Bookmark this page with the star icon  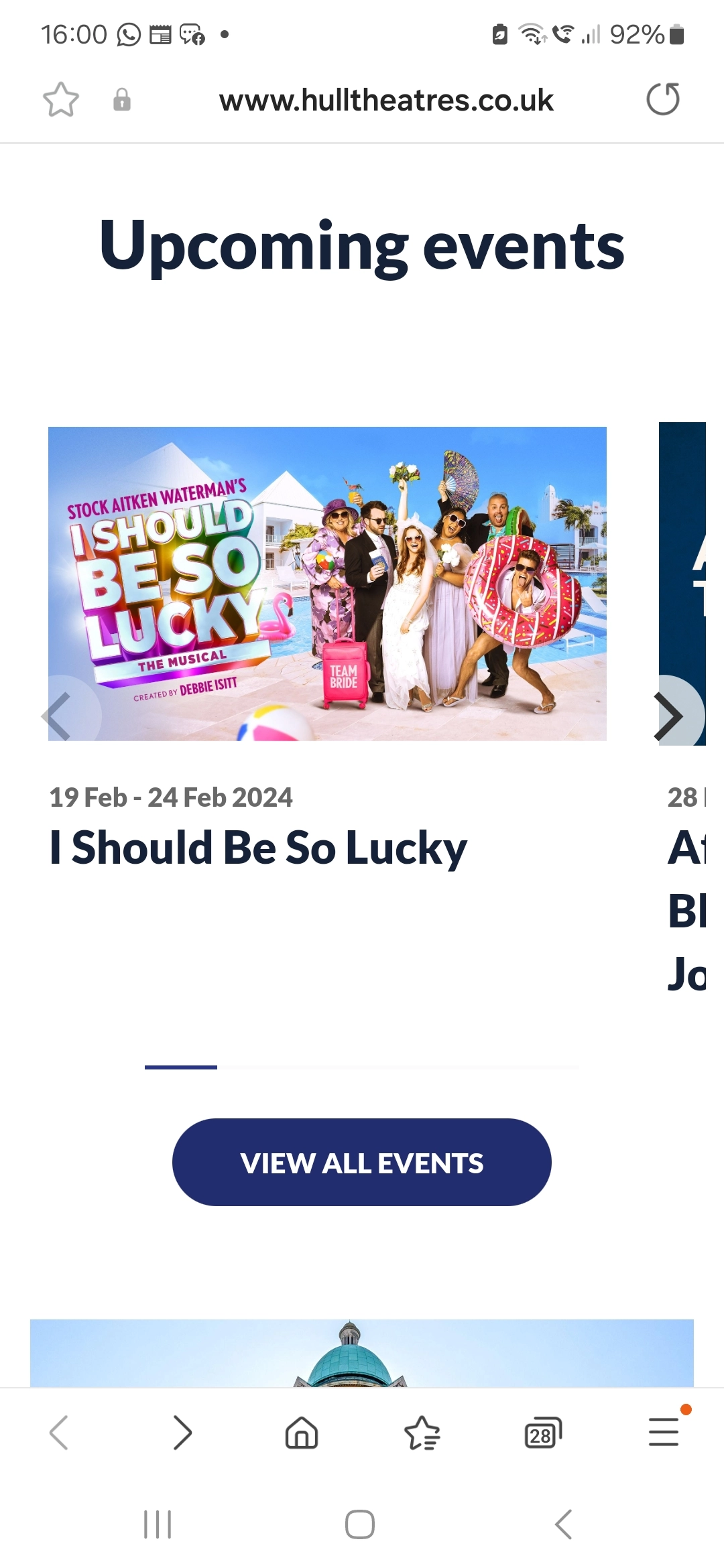point(61,100)
